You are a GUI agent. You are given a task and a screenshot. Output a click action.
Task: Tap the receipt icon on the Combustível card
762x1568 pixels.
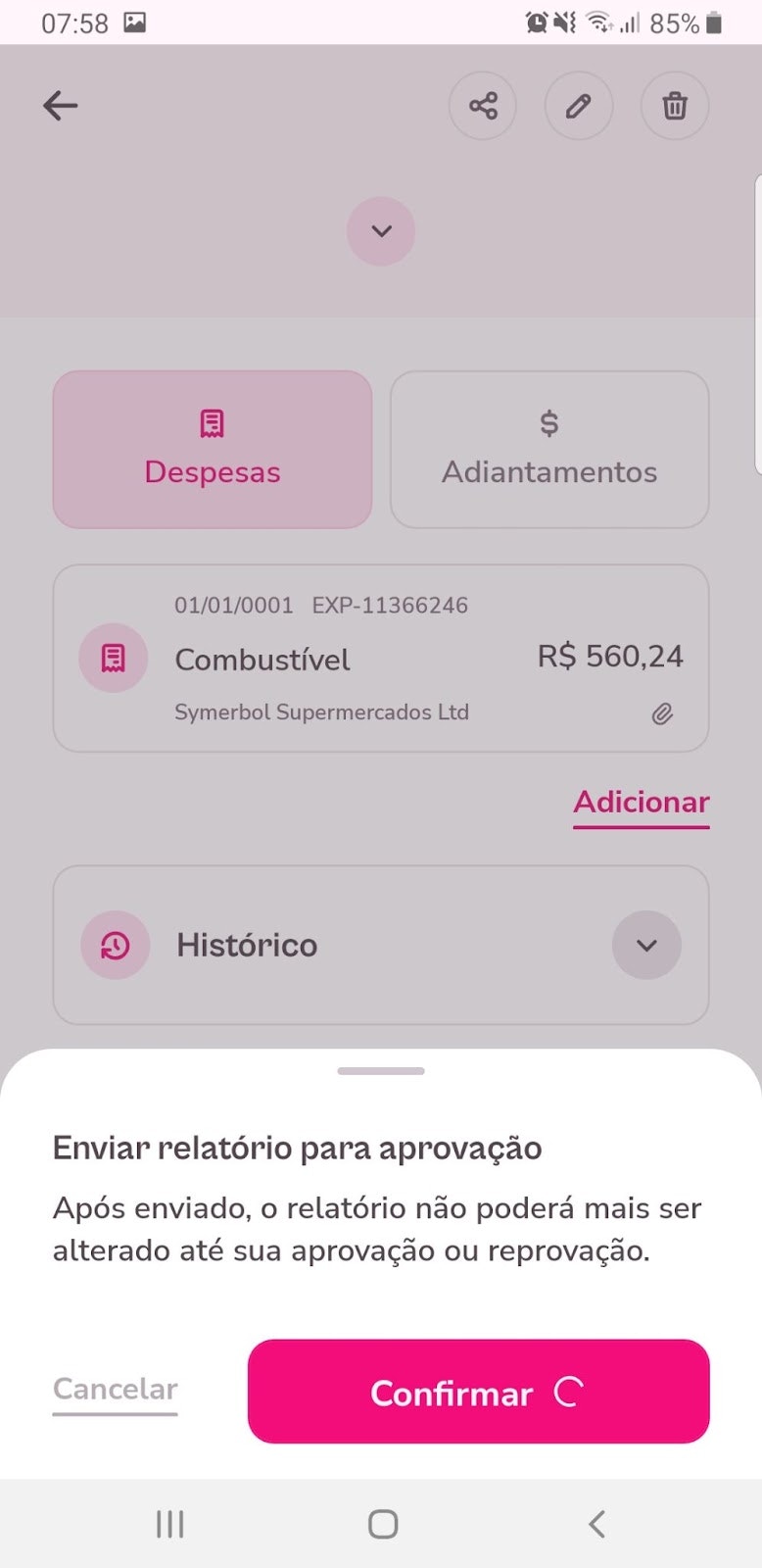click(x=113, y=658)
